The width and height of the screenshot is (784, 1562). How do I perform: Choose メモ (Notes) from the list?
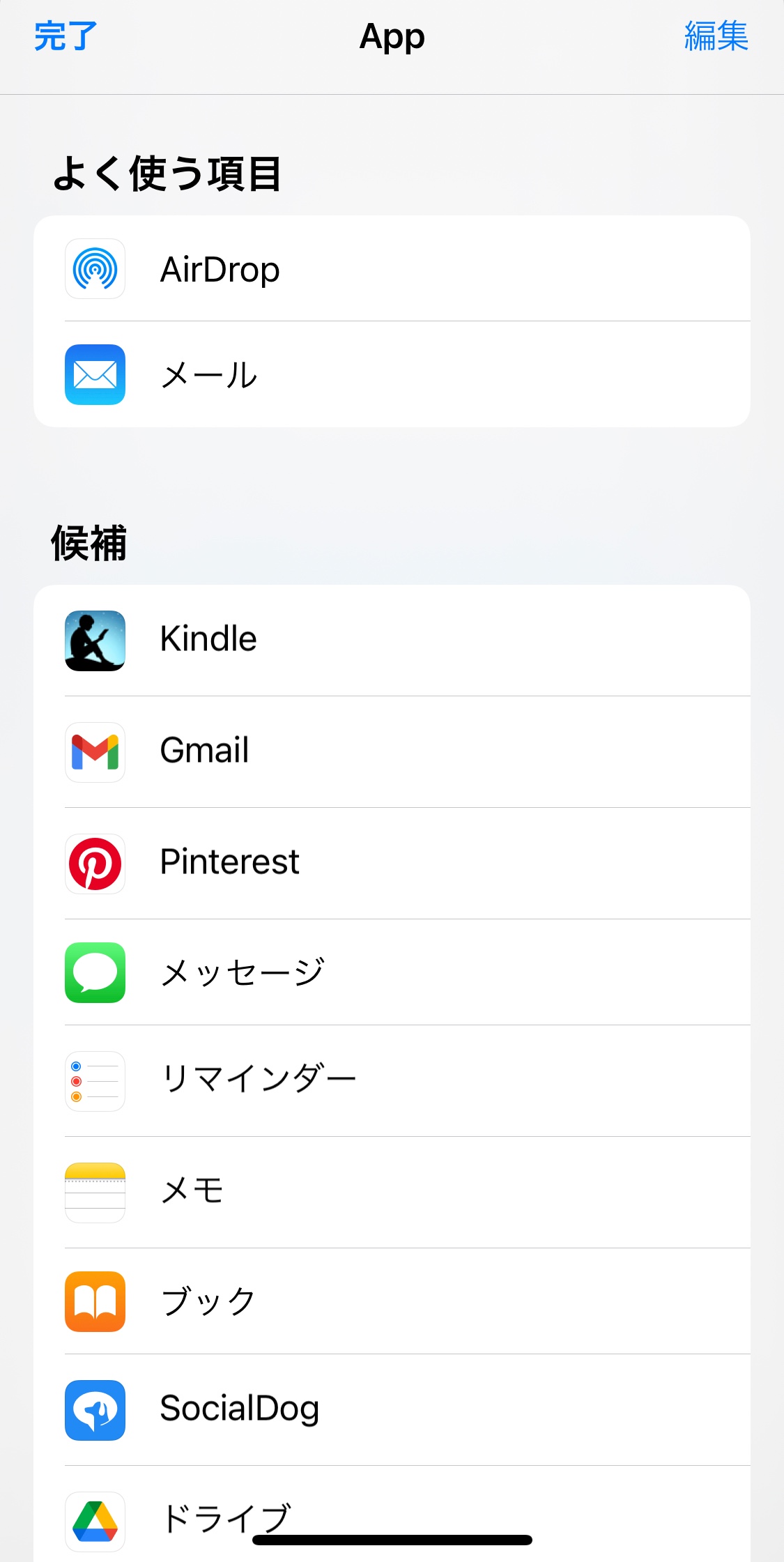point(392,1192)
